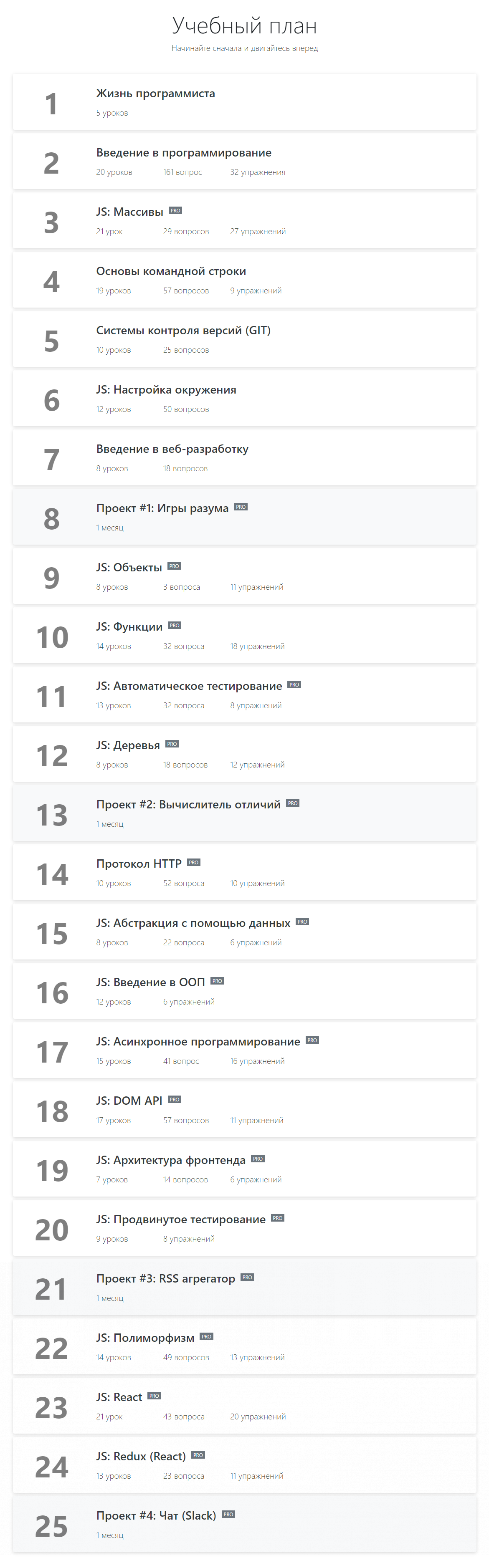Open JS: Асинхронное программирование course
Viewport: 489px width, 1568px height.
coord(198,1041)
